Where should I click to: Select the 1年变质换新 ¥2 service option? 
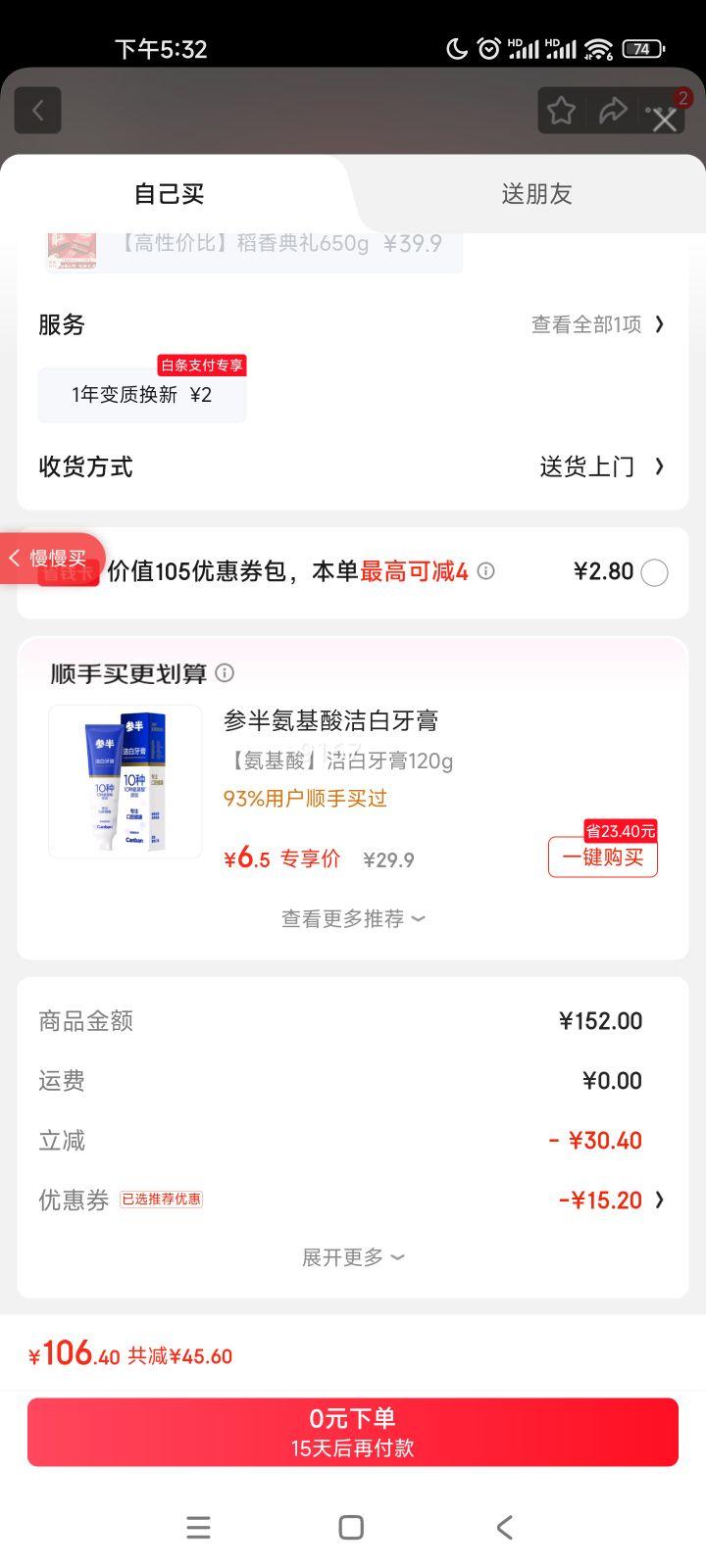tap(141, 394)
